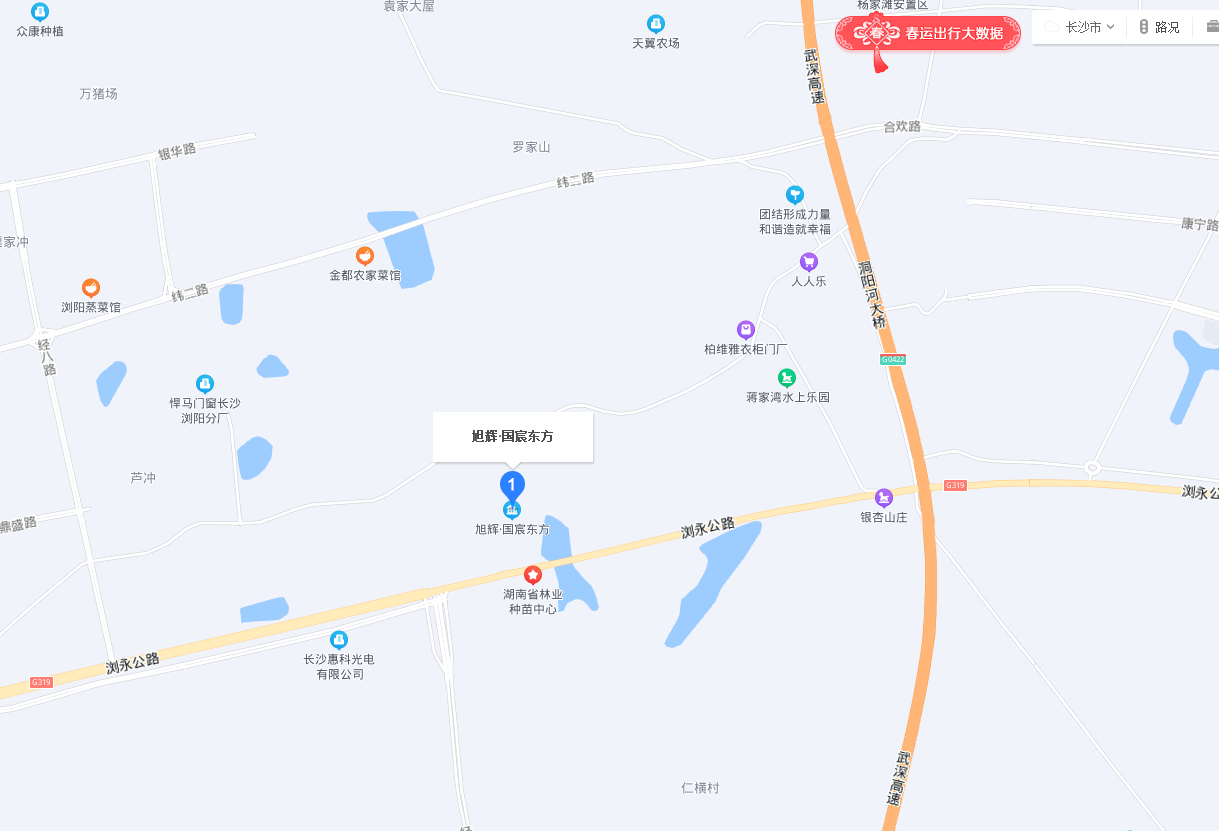Select the 悍马门窗长沙浏阳分厂 marker

205,383
